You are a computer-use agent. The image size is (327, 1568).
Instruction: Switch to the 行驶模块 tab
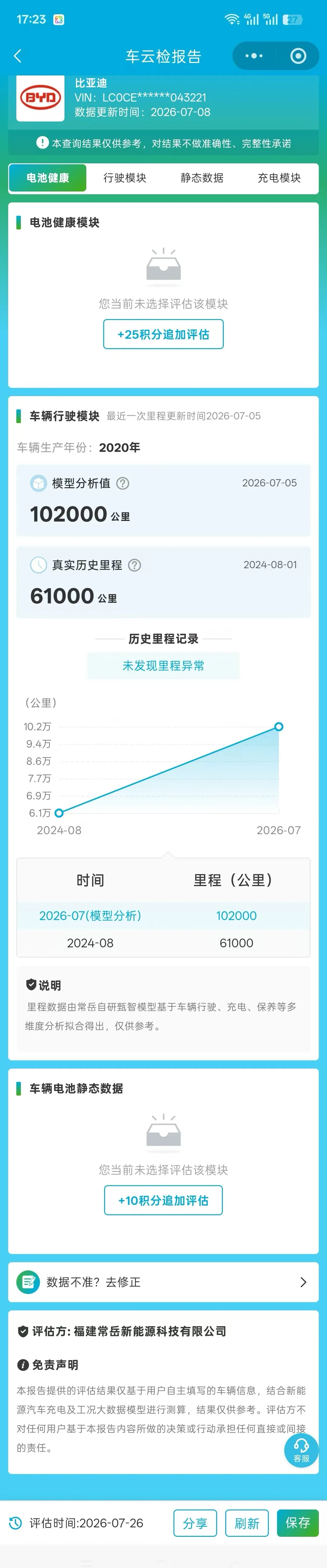[x=125, y=178]
